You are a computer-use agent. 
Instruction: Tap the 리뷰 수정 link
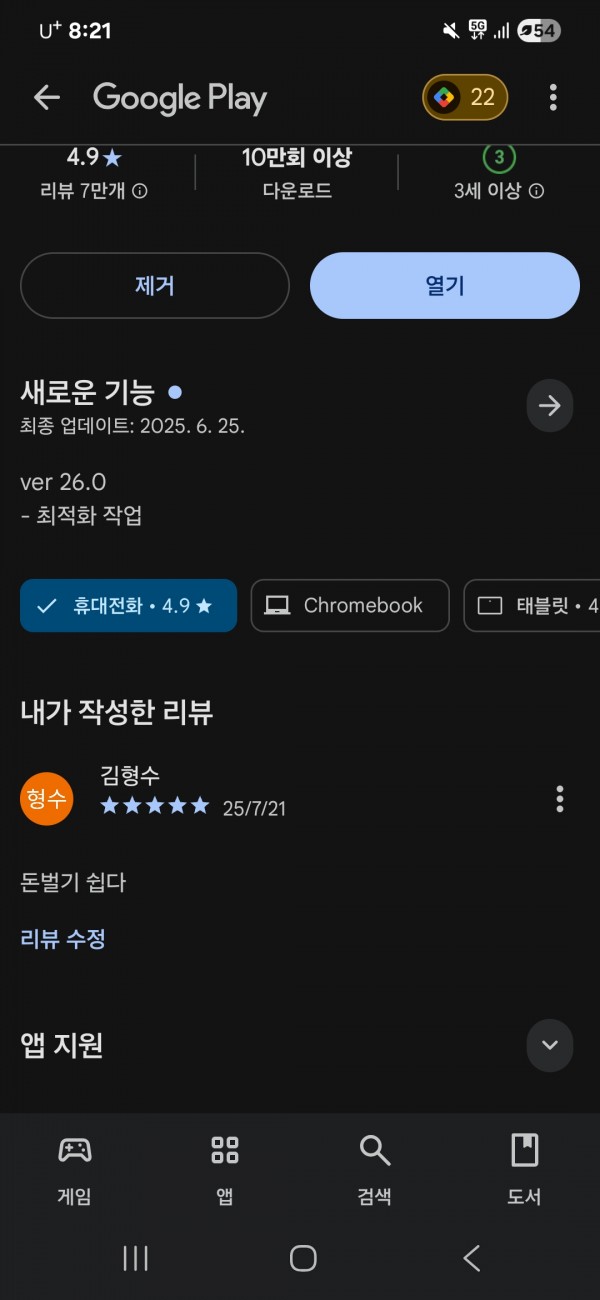pyautogui.click(x=63, y=938)
